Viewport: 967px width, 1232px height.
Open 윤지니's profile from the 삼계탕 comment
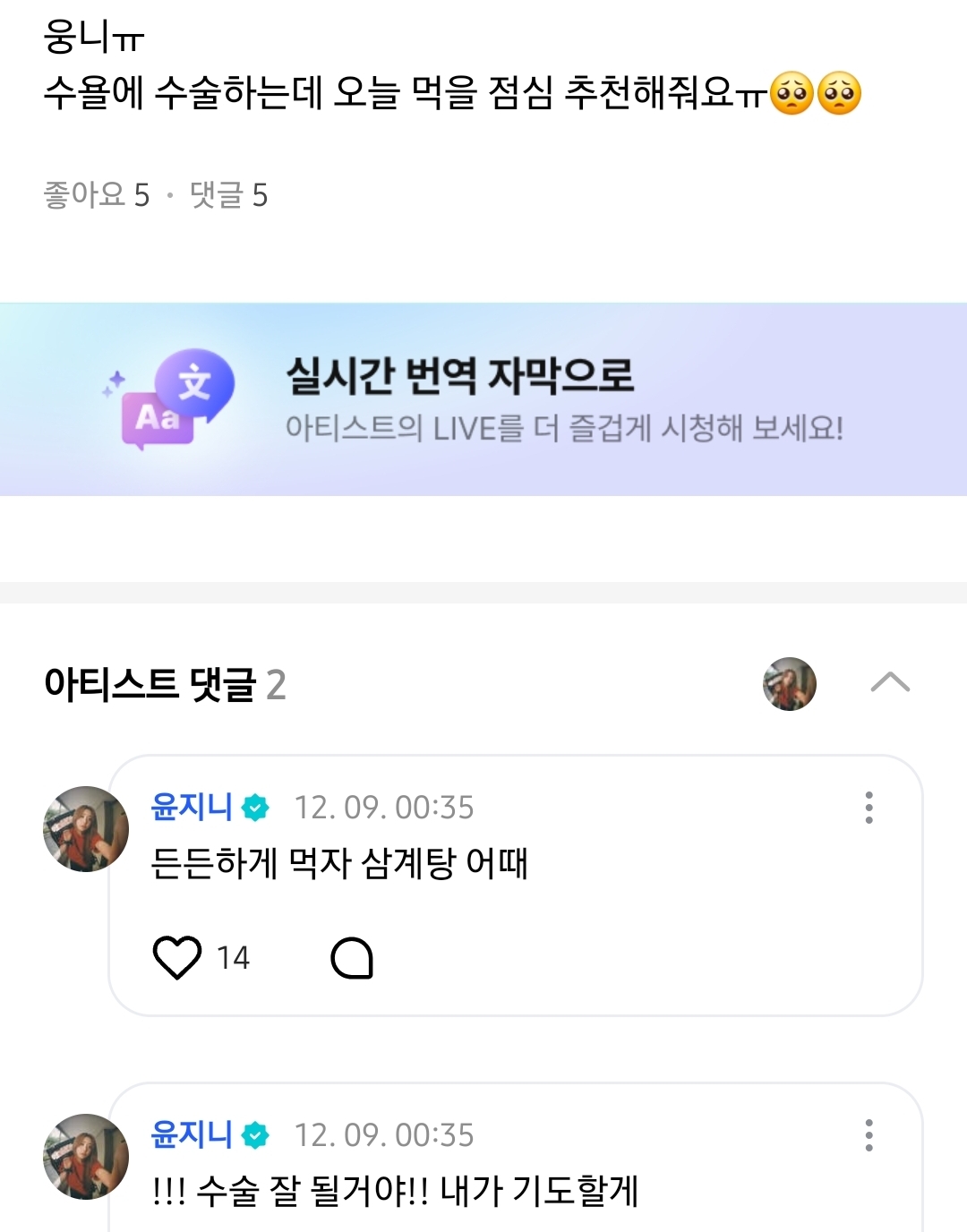click(x=192, y=808)
